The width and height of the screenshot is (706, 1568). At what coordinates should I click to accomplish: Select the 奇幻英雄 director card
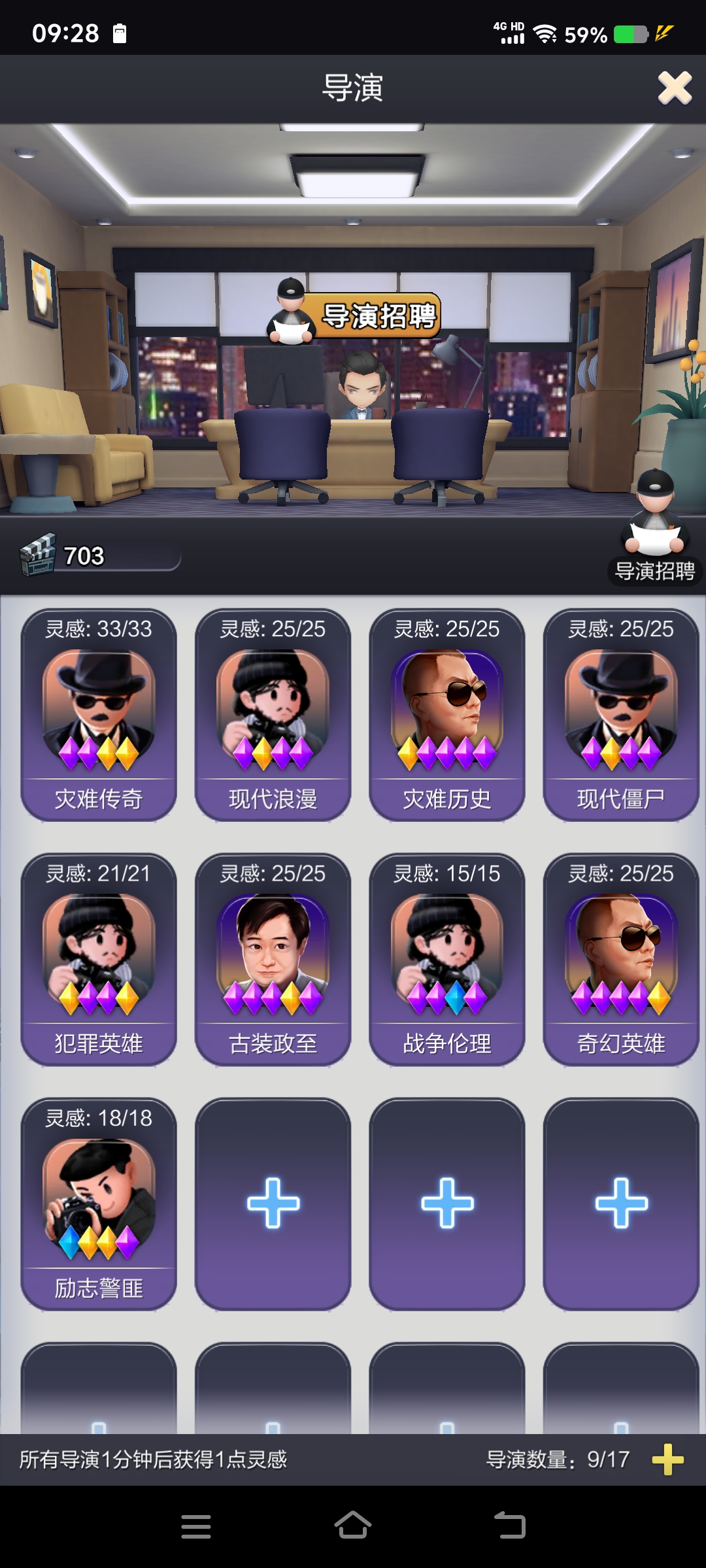[621, 959]
